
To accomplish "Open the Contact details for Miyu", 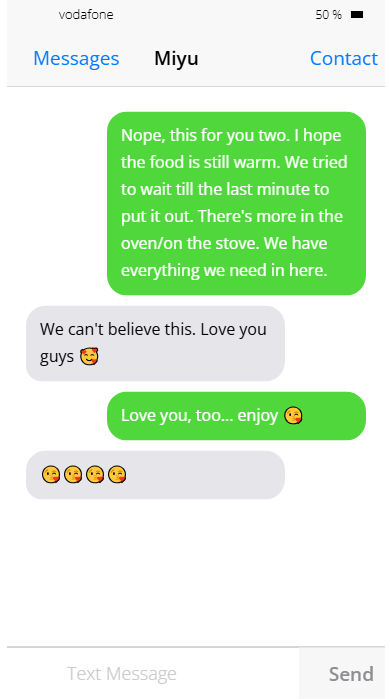I will click(344, 59).
